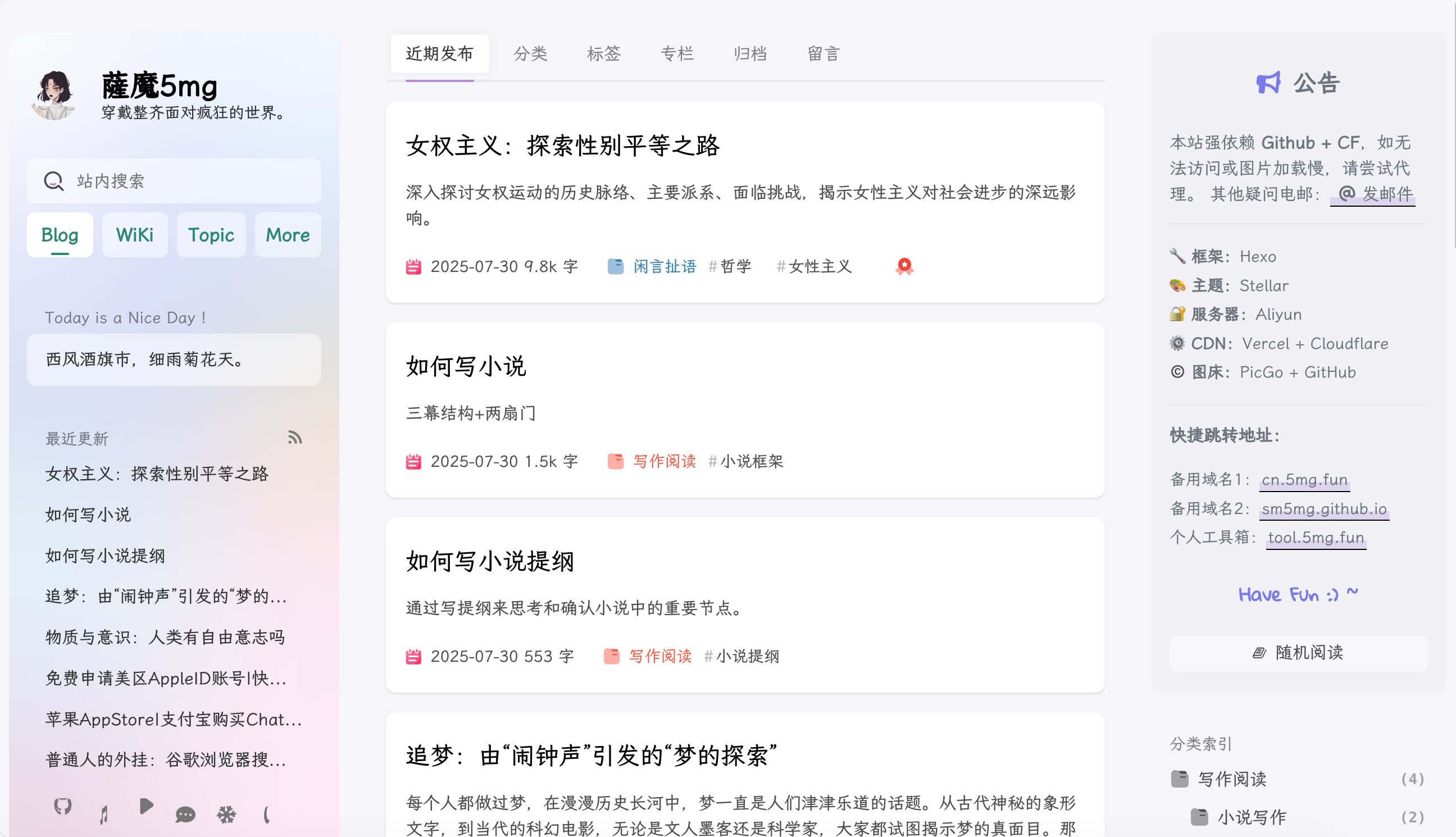Open the #小说框架 tag
The image size is (1456, 837).
[746, 461]
